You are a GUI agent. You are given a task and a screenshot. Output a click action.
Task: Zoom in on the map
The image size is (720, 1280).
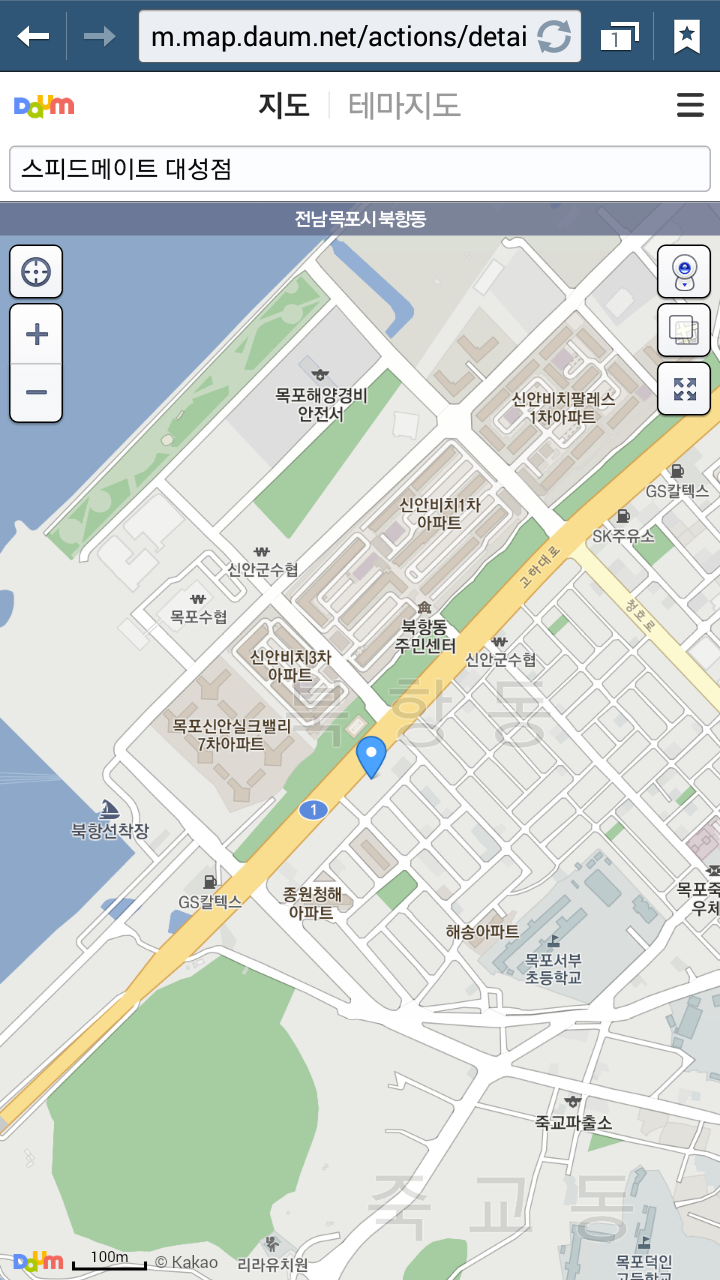(x=36, y=334)
